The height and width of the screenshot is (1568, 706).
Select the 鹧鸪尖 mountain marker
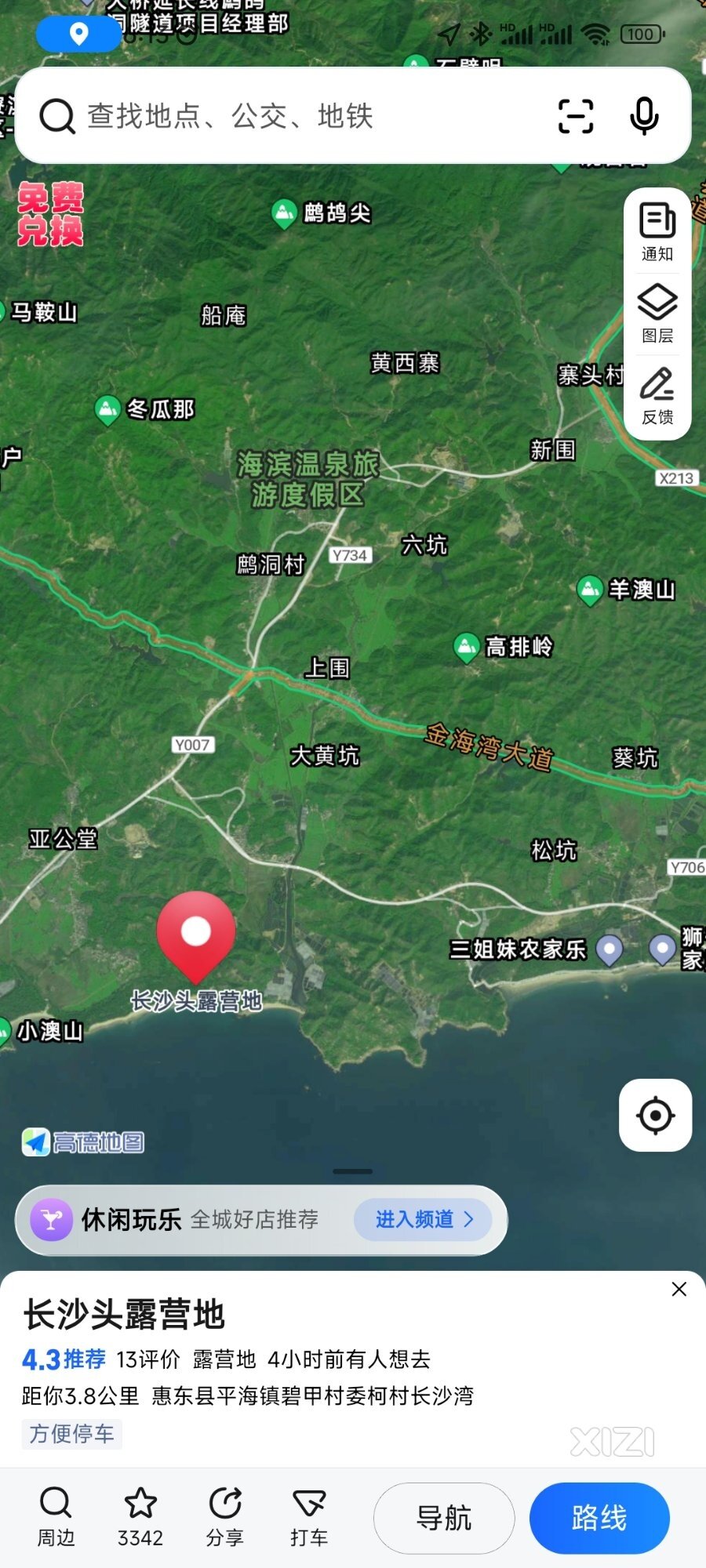coord(284,212)
